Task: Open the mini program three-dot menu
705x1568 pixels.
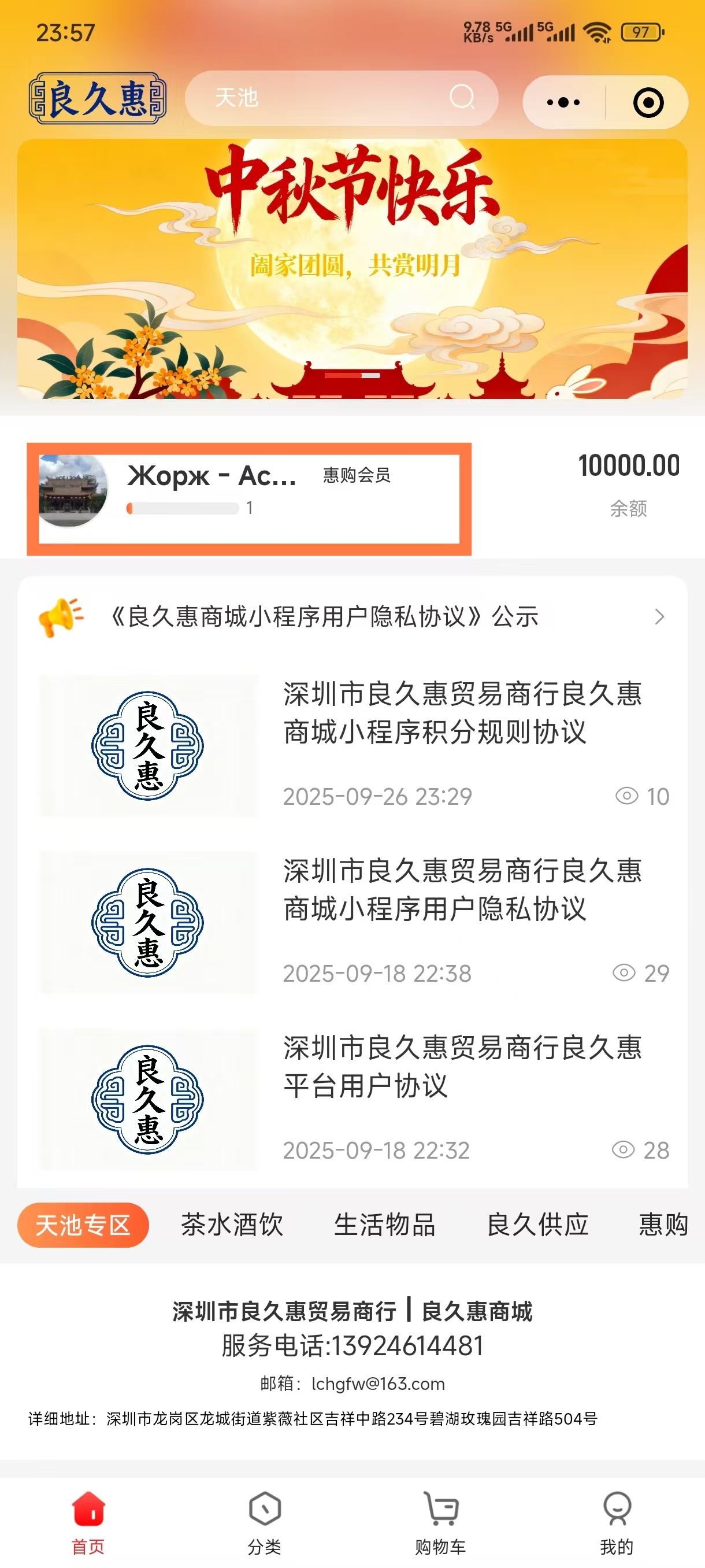Action: pos(563,102)
